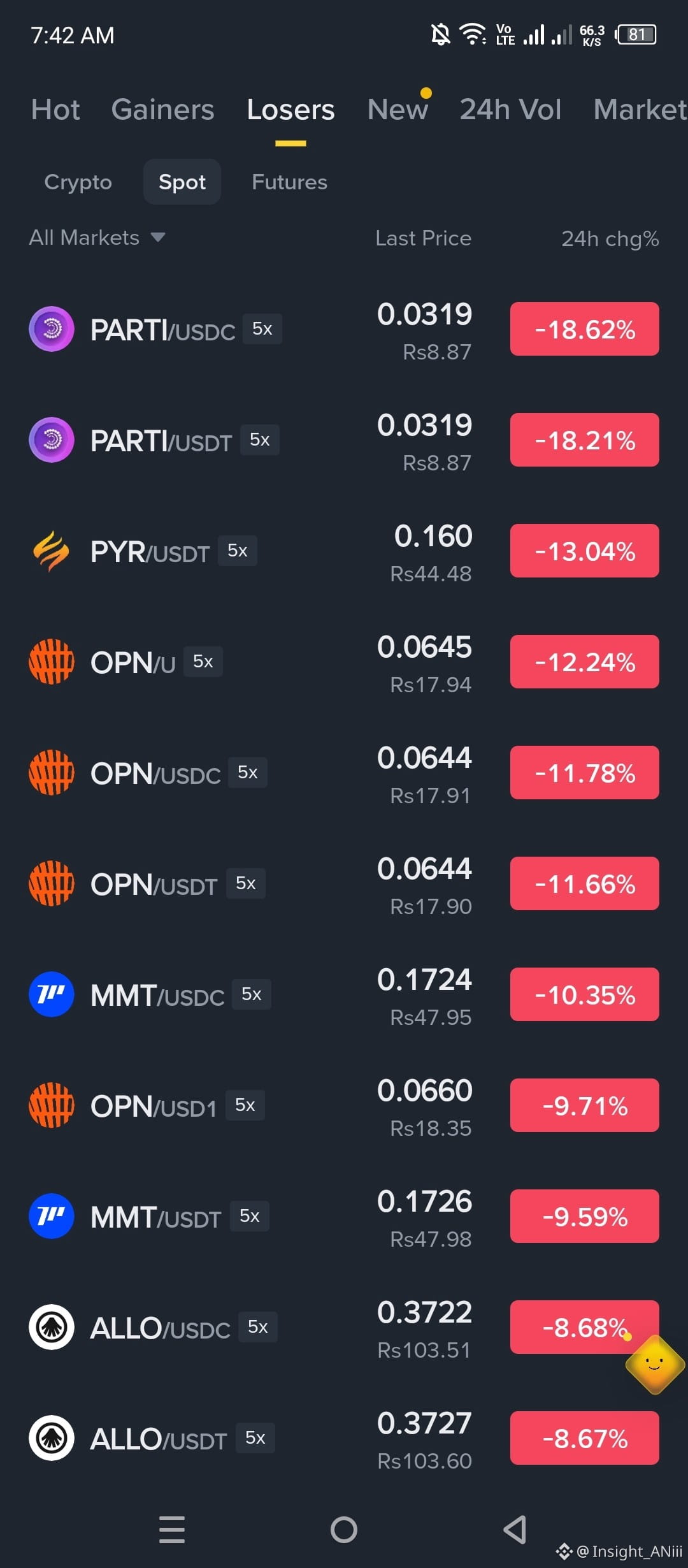This screenshot has width=688, height=1568.
Task: Open the OPN/USDC pair
Action: tap(344, 773)
